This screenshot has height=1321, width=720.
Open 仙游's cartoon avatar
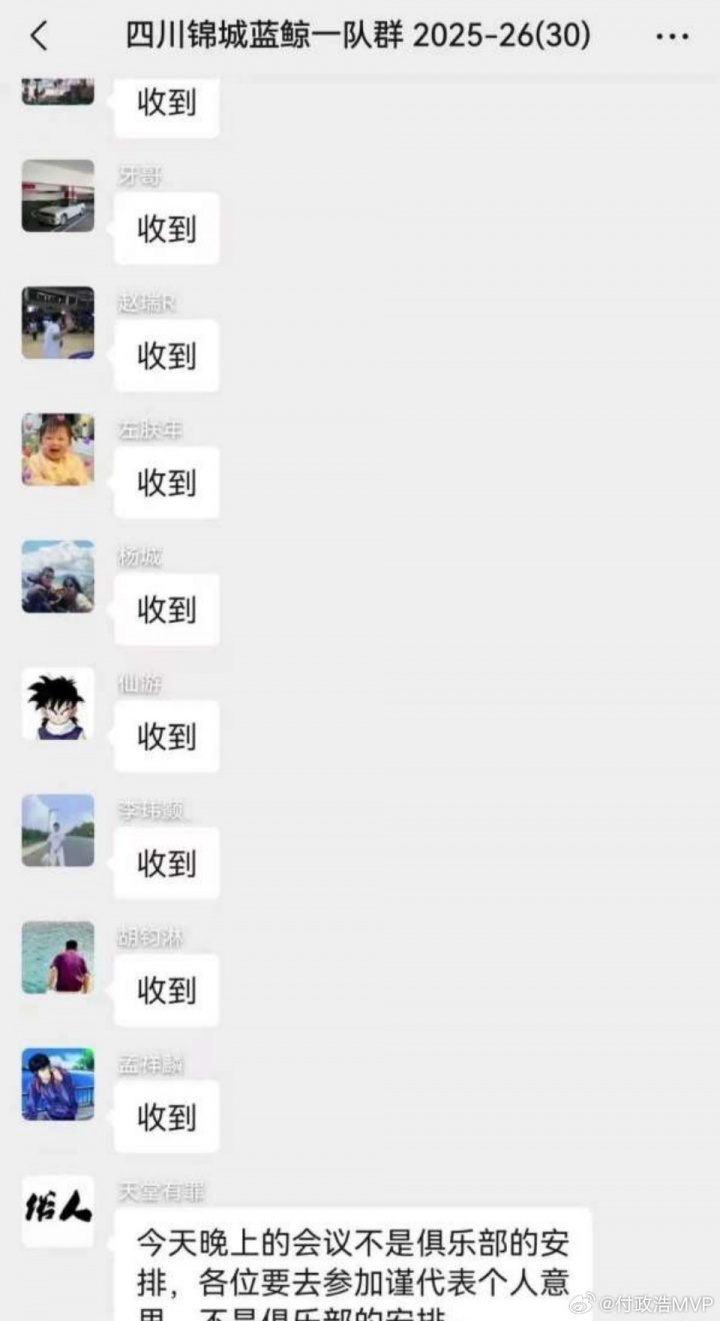(58, 704)
